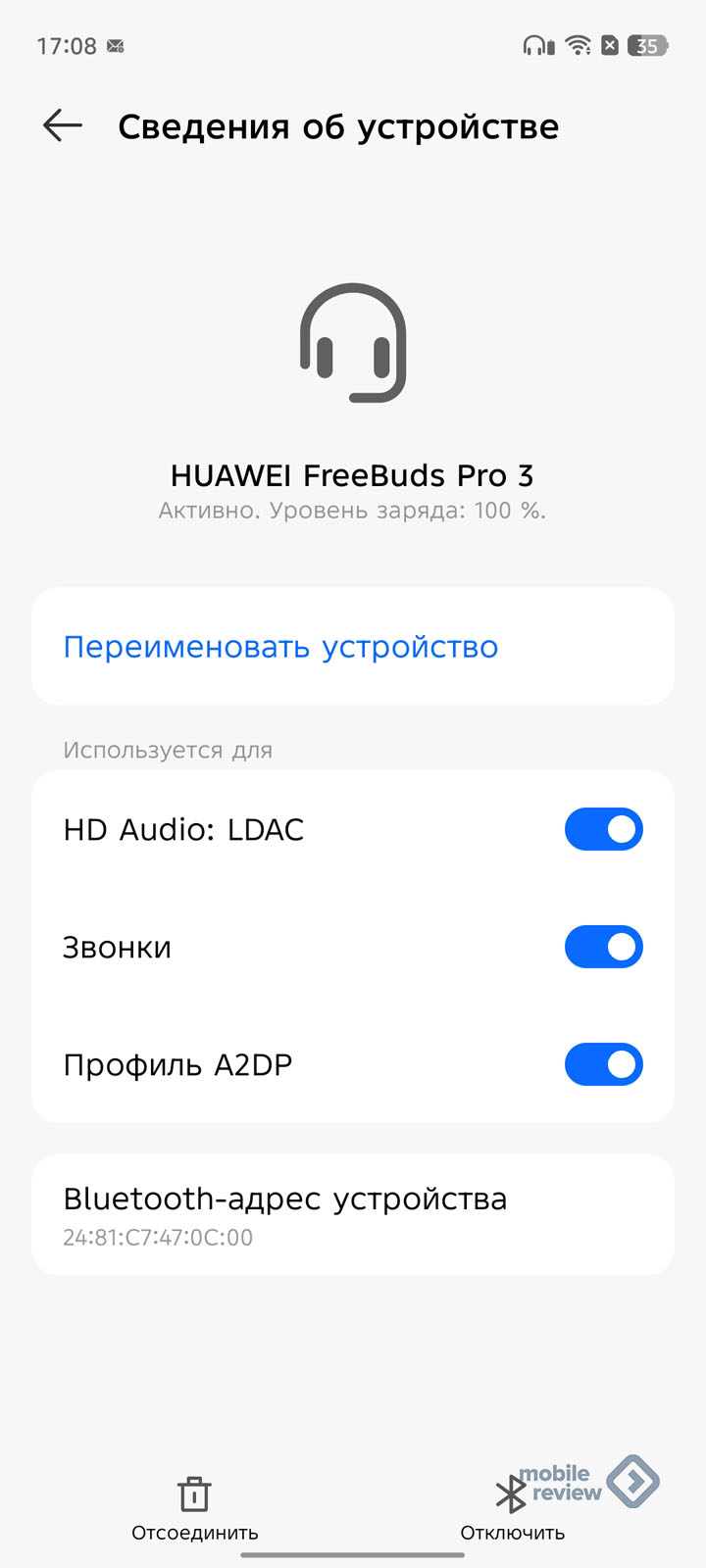Open Переименовать устройство

coord(353,647)
